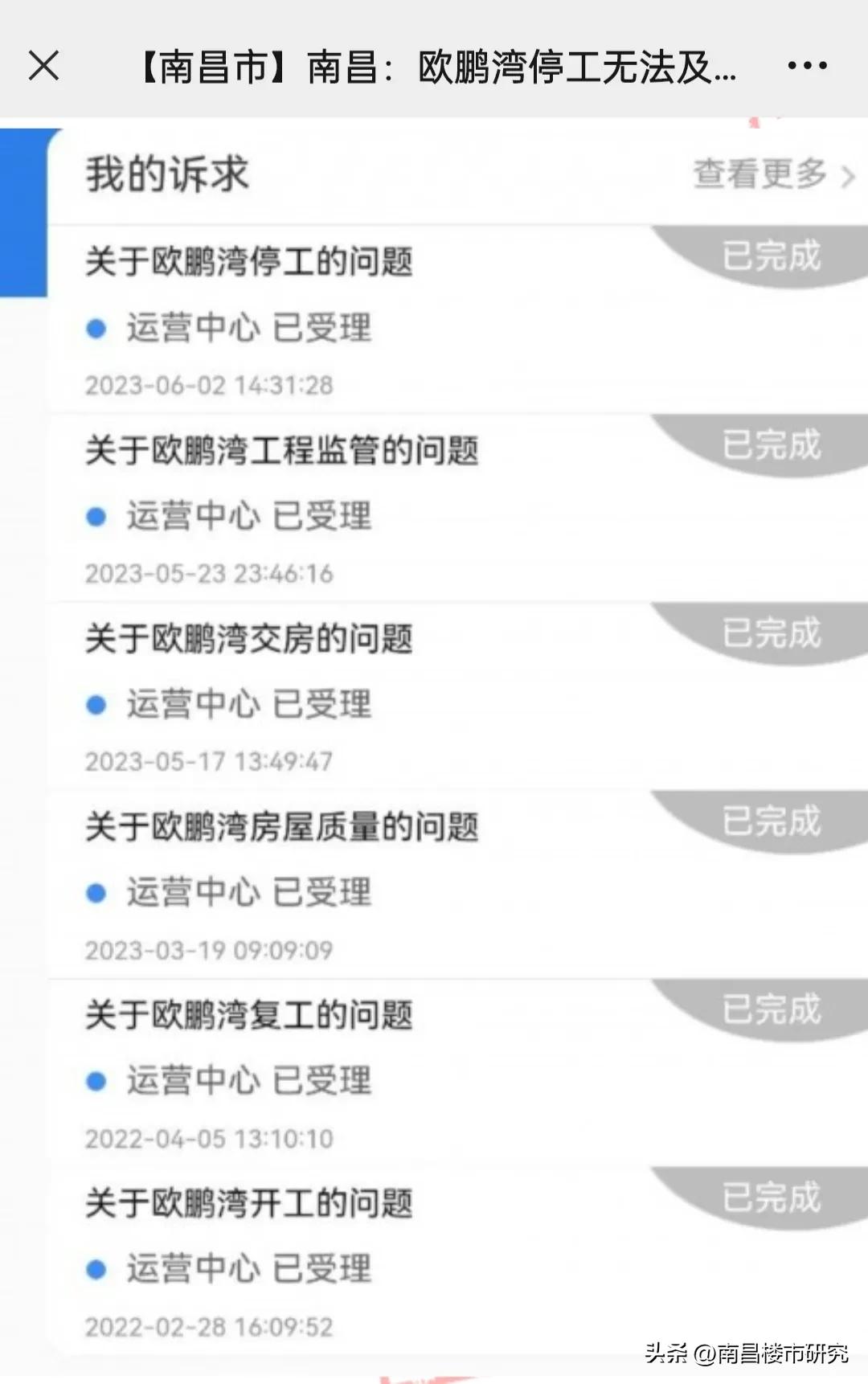This screenshot has height=1384, width=868.
Task: Tap the 已完成 badge on 开工 complaint
Action: [770, 1201]
